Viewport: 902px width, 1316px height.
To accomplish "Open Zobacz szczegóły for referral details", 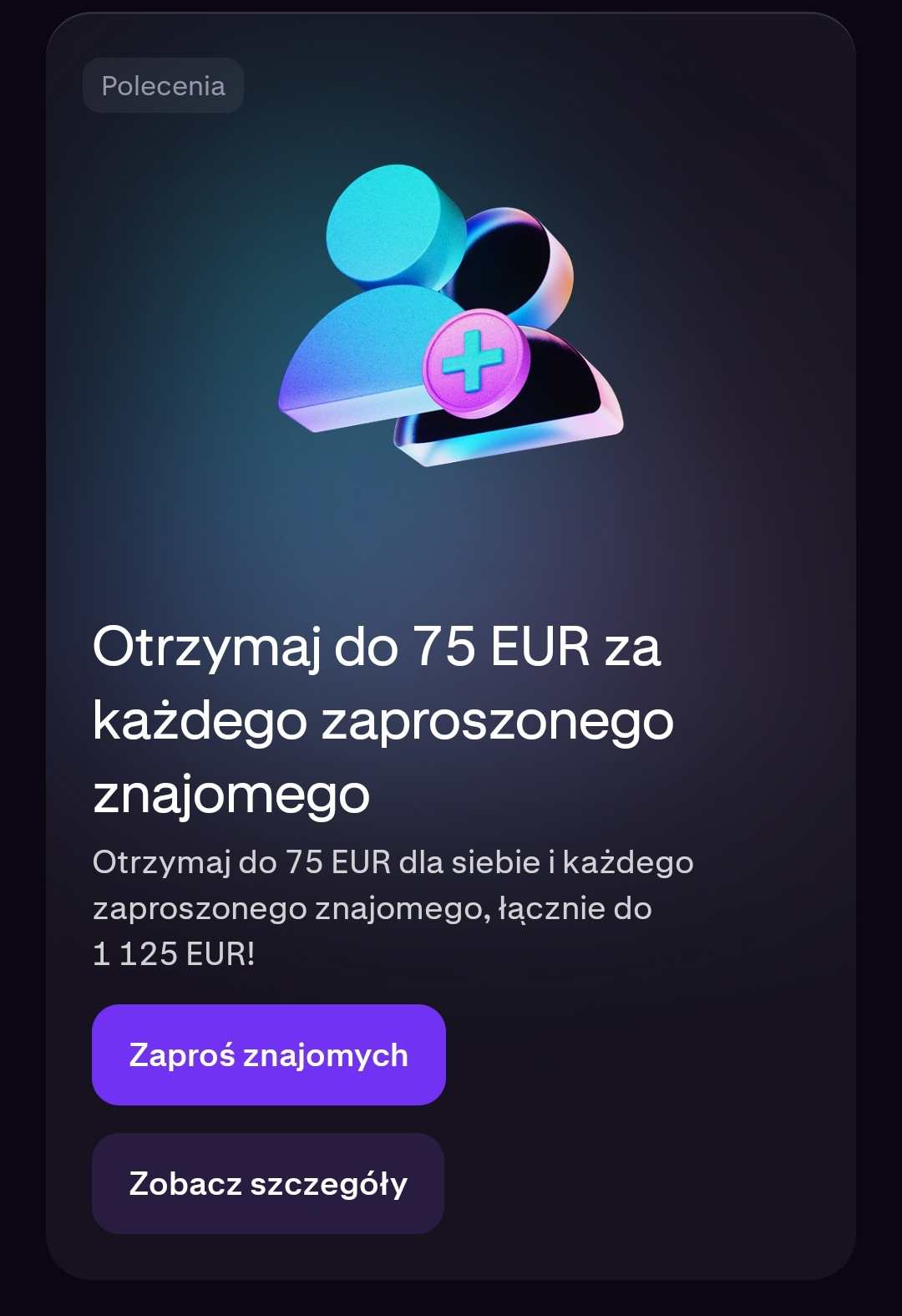I will tap(268, 1183).
